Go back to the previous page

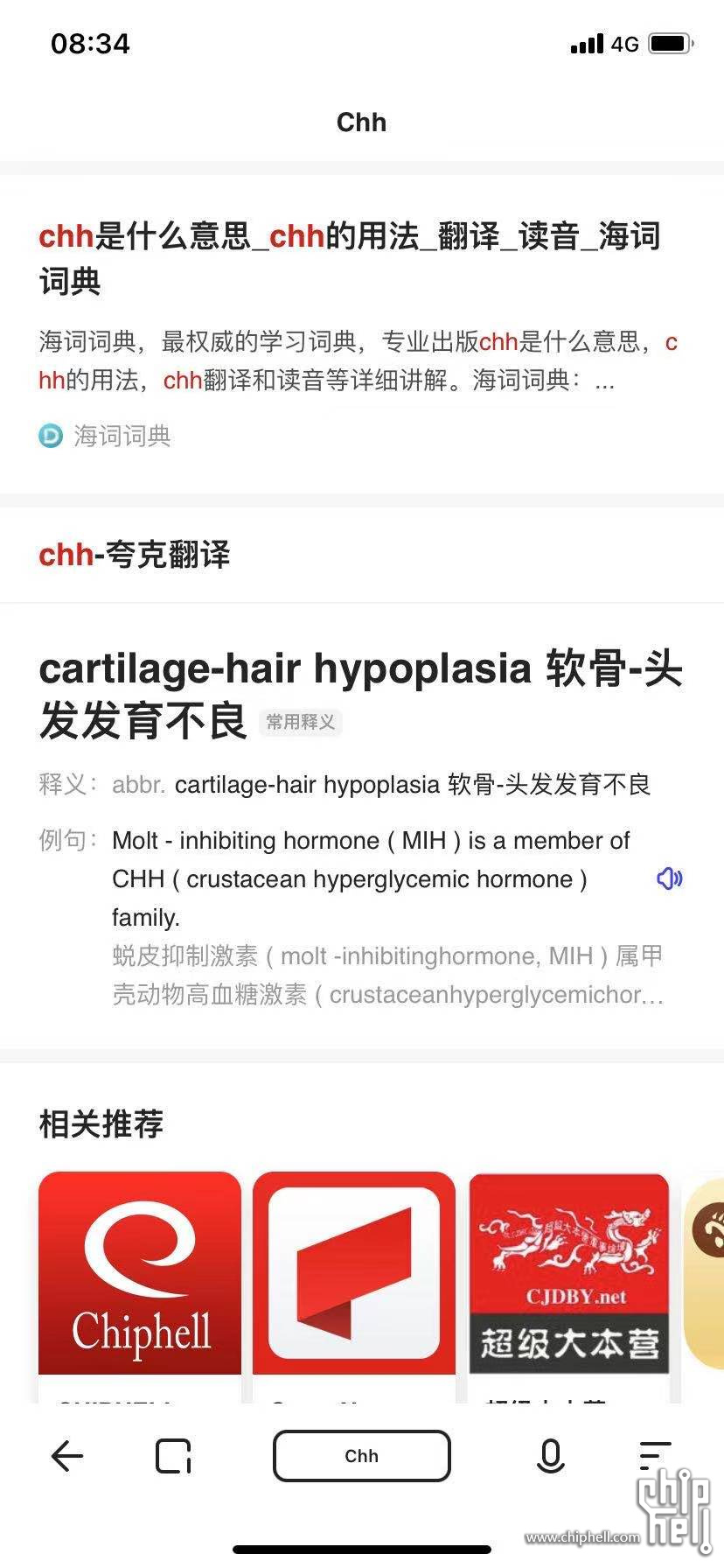(x=67, y=1456)
